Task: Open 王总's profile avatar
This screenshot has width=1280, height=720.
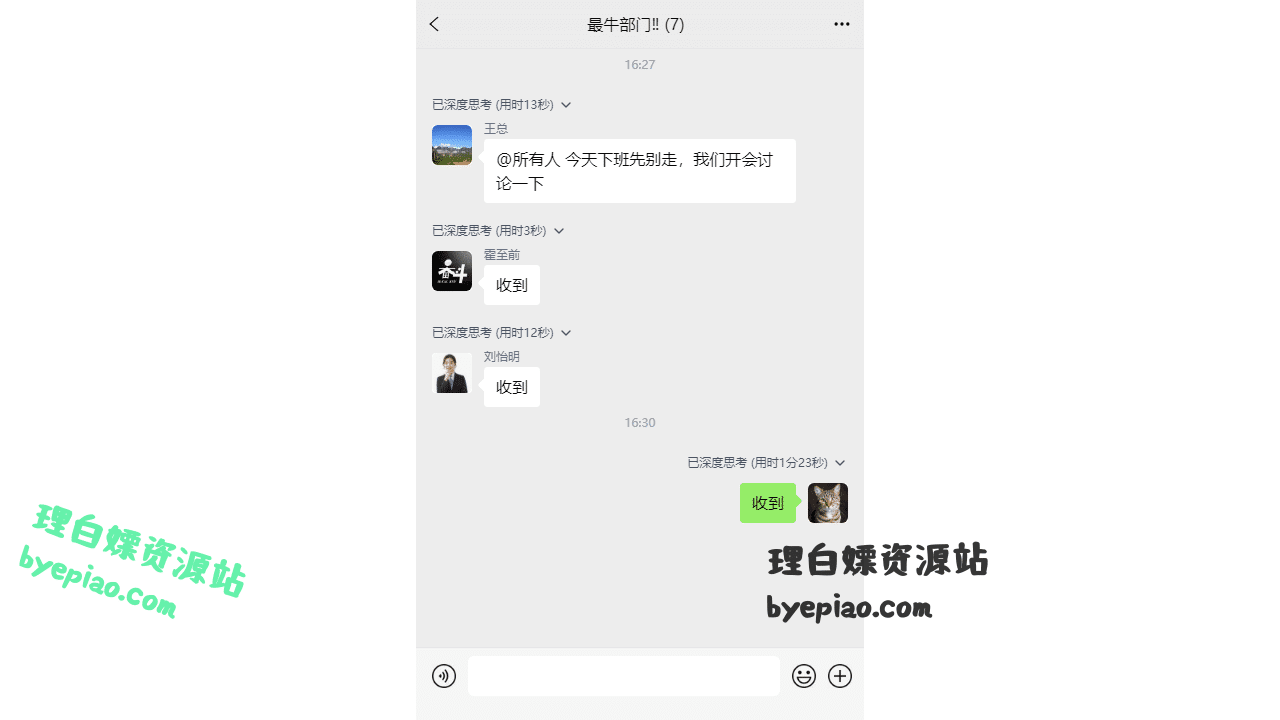Action: (452, 145)
